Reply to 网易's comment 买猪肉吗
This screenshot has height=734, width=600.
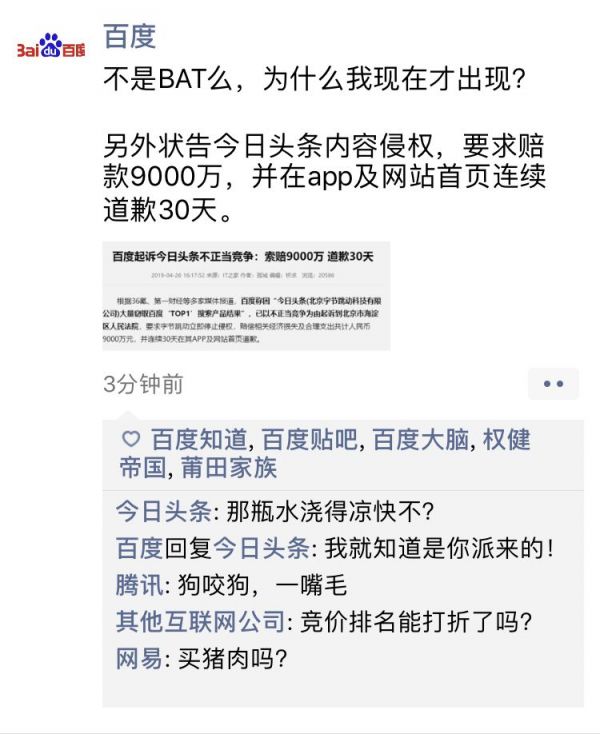coord(232,658)
